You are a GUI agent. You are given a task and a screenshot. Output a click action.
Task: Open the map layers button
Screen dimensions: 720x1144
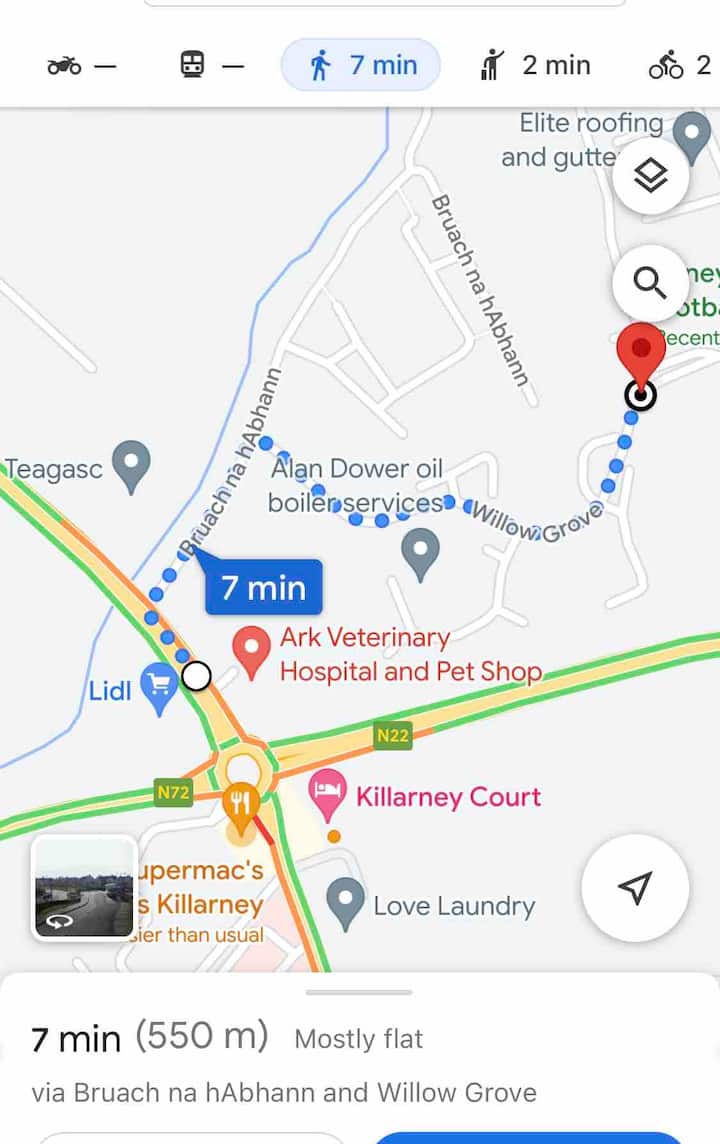coord(651,177)
